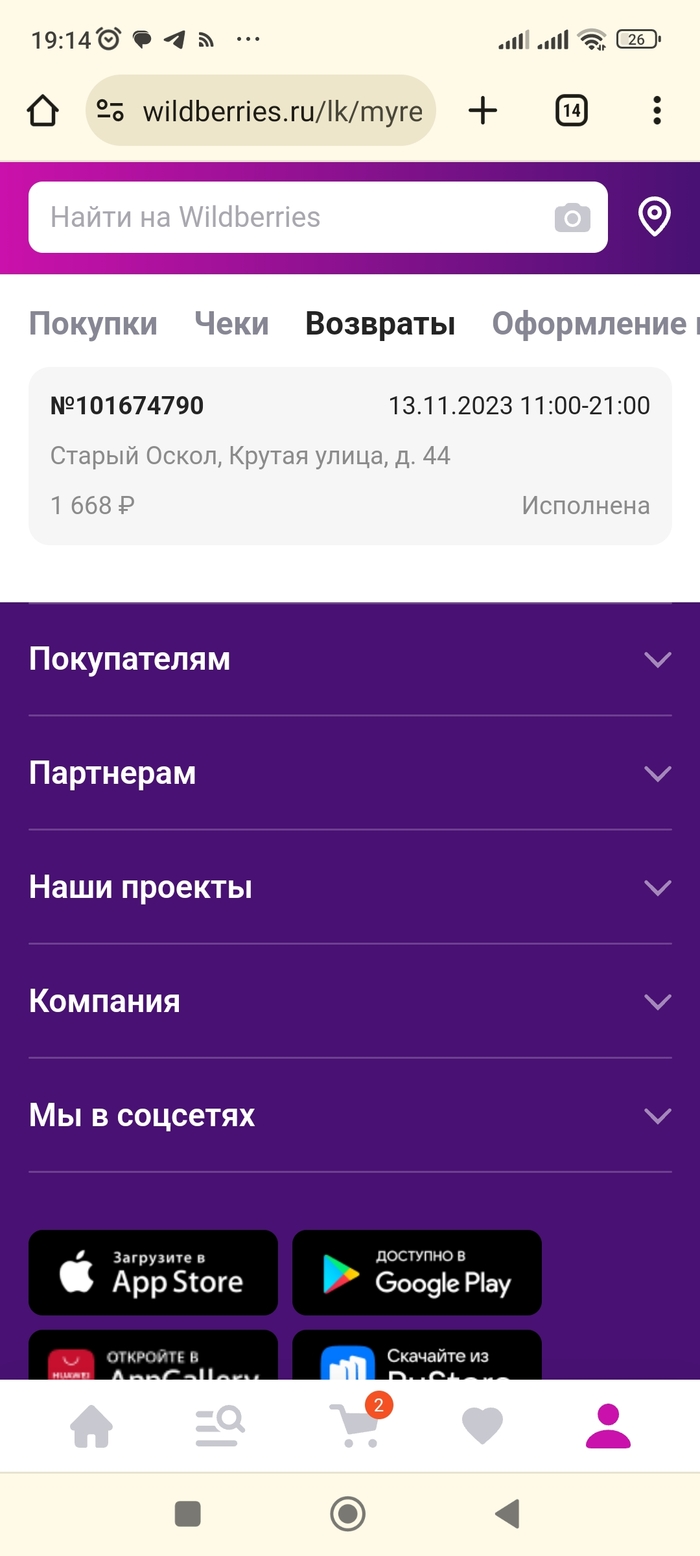Open the browser overflow menu

(656, 110)
